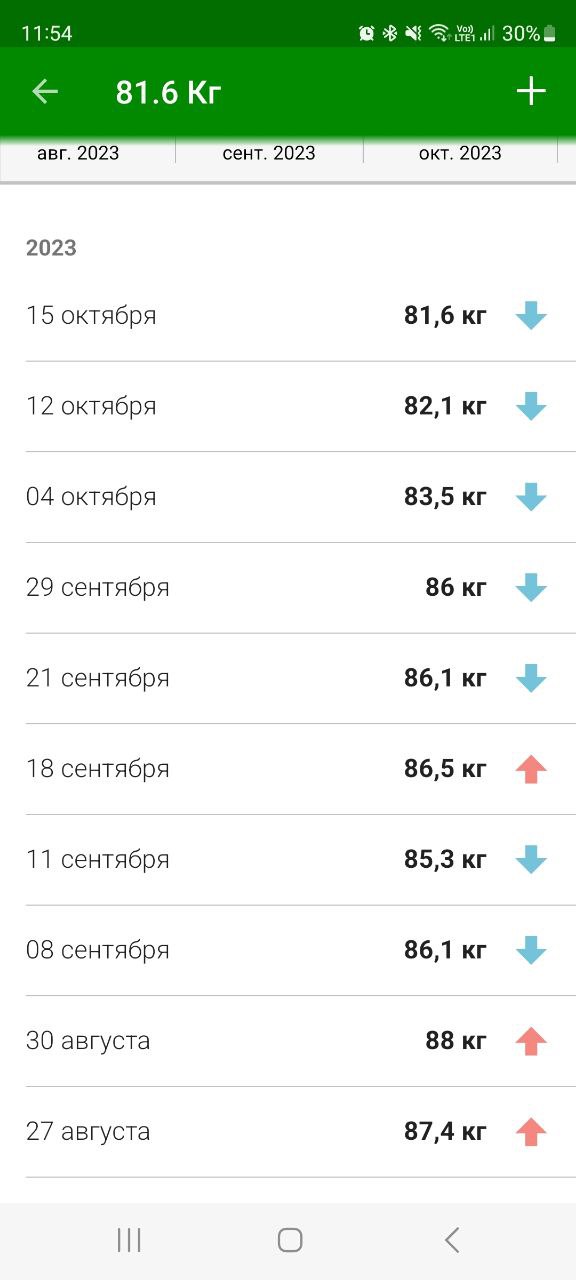Open the 30 августа entry of 88 кг
Image resolution: width=576 pixels, height=1280 pixels.
point(288,1041)
